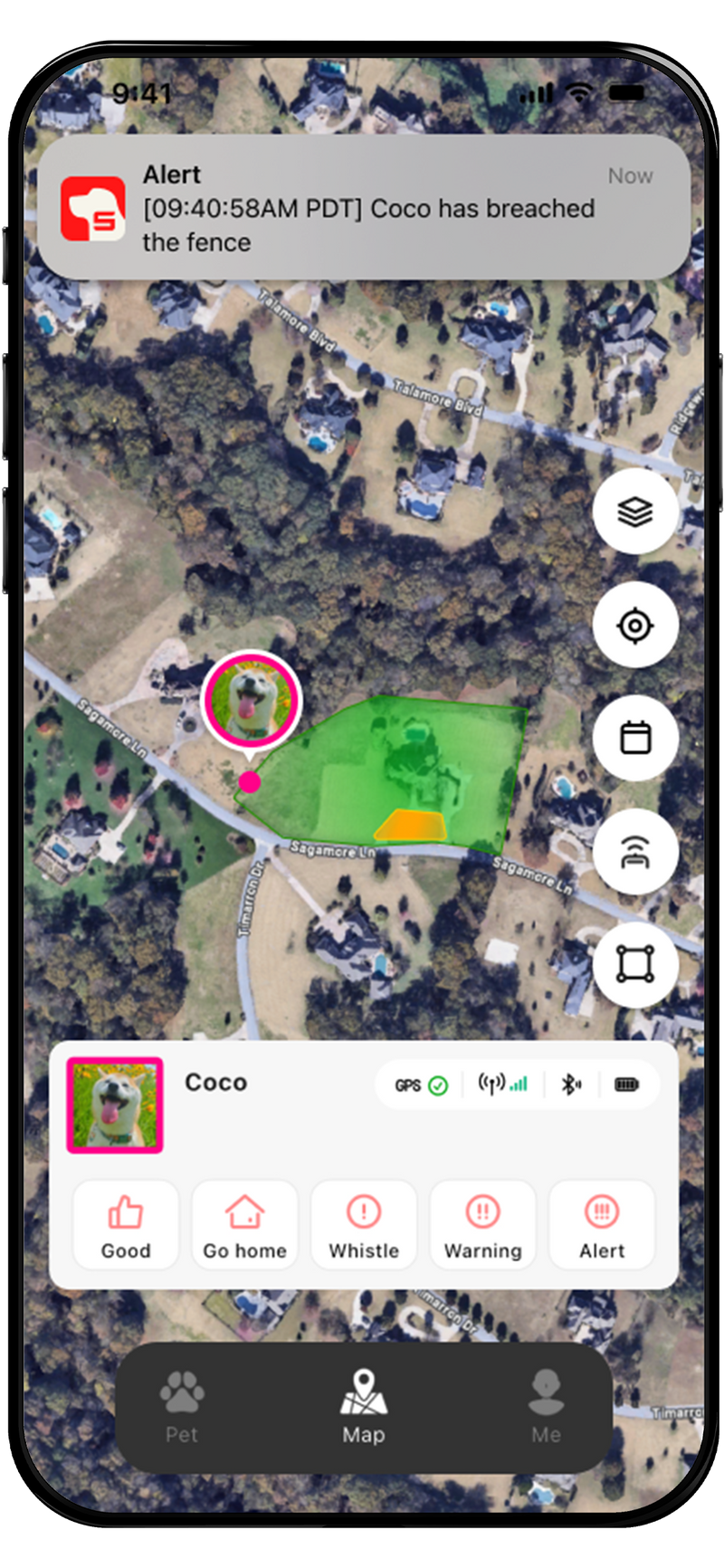Switch to the Pet tab
This screenshot has height=1568, width=724.
pos(182,1406)
